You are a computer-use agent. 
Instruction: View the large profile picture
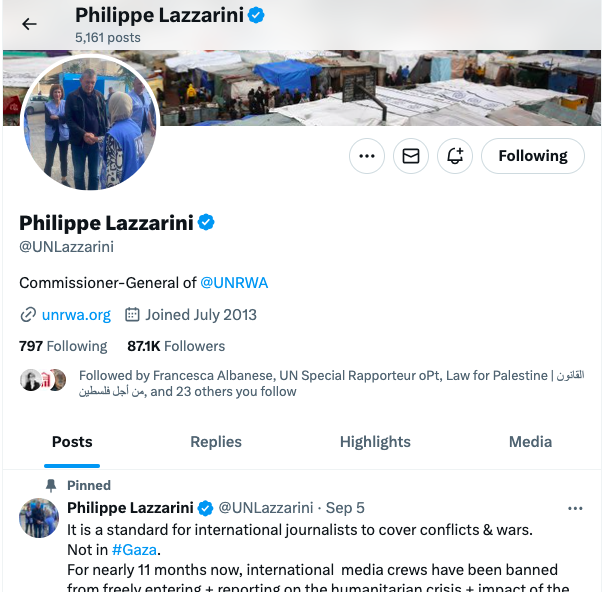coord(90,123)
